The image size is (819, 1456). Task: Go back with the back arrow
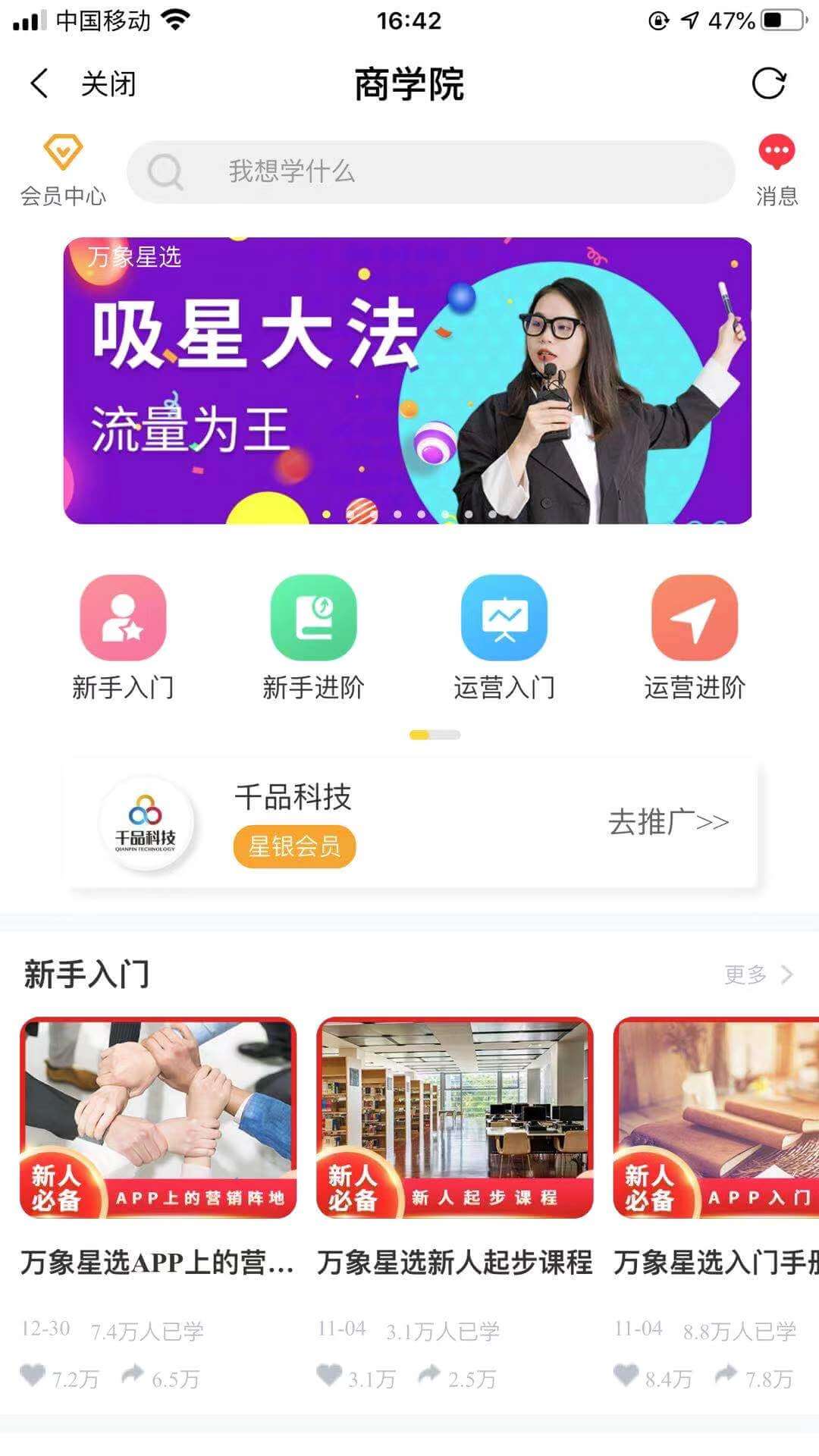click(39, 83)
